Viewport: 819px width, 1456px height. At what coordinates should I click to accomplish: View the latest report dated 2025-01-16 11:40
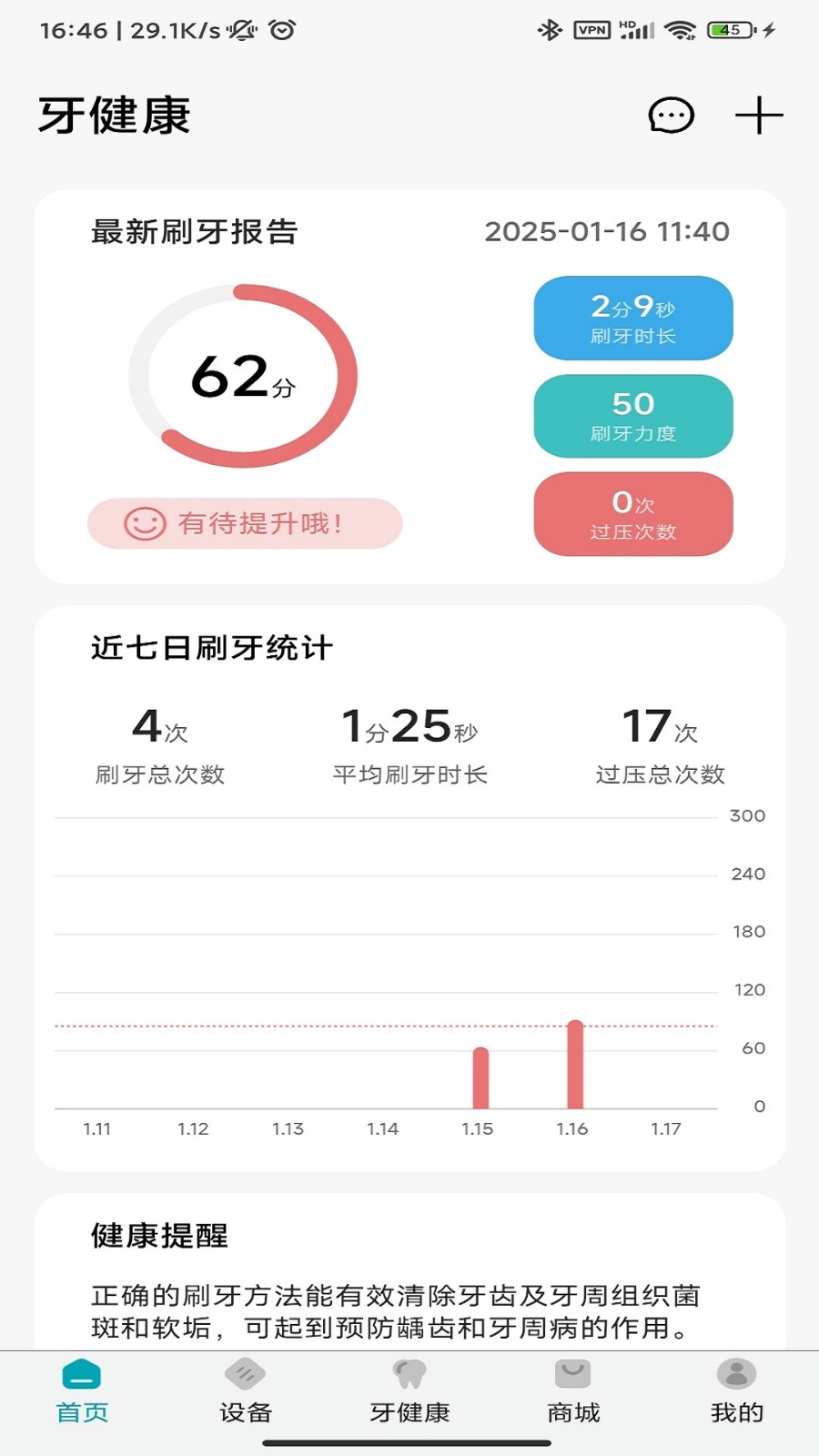point(606,232)
